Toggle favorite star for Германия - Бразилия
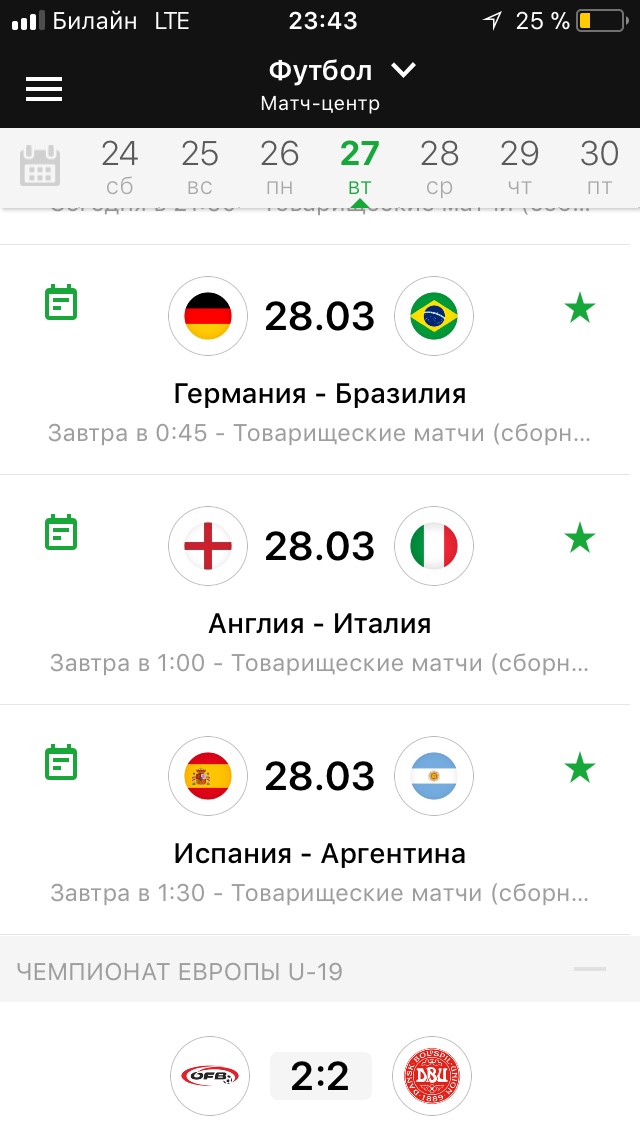Viewport: 640px width, 1136px height. (x=580, y=310)
